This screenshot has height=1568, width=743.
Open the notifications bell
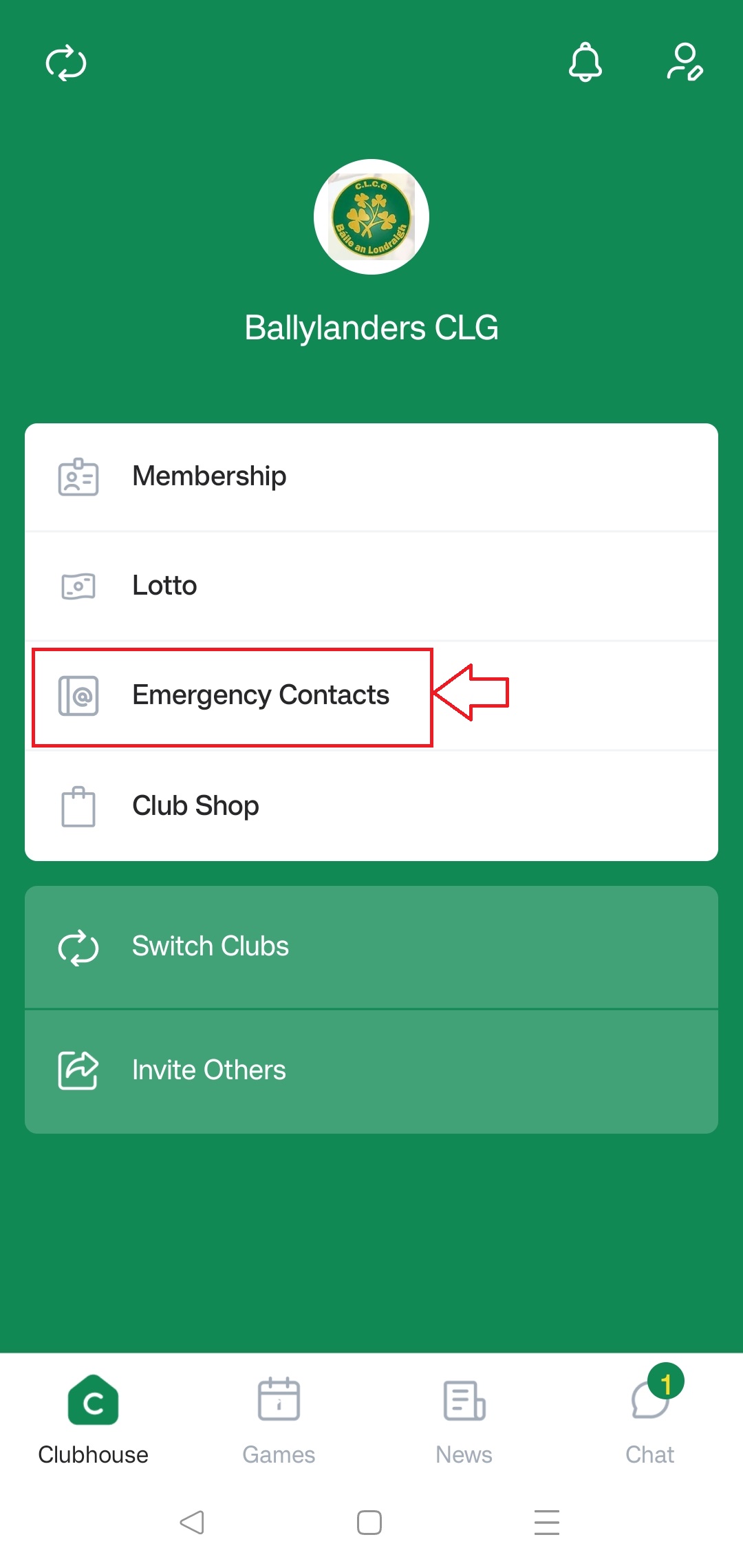tap(585, 62)
